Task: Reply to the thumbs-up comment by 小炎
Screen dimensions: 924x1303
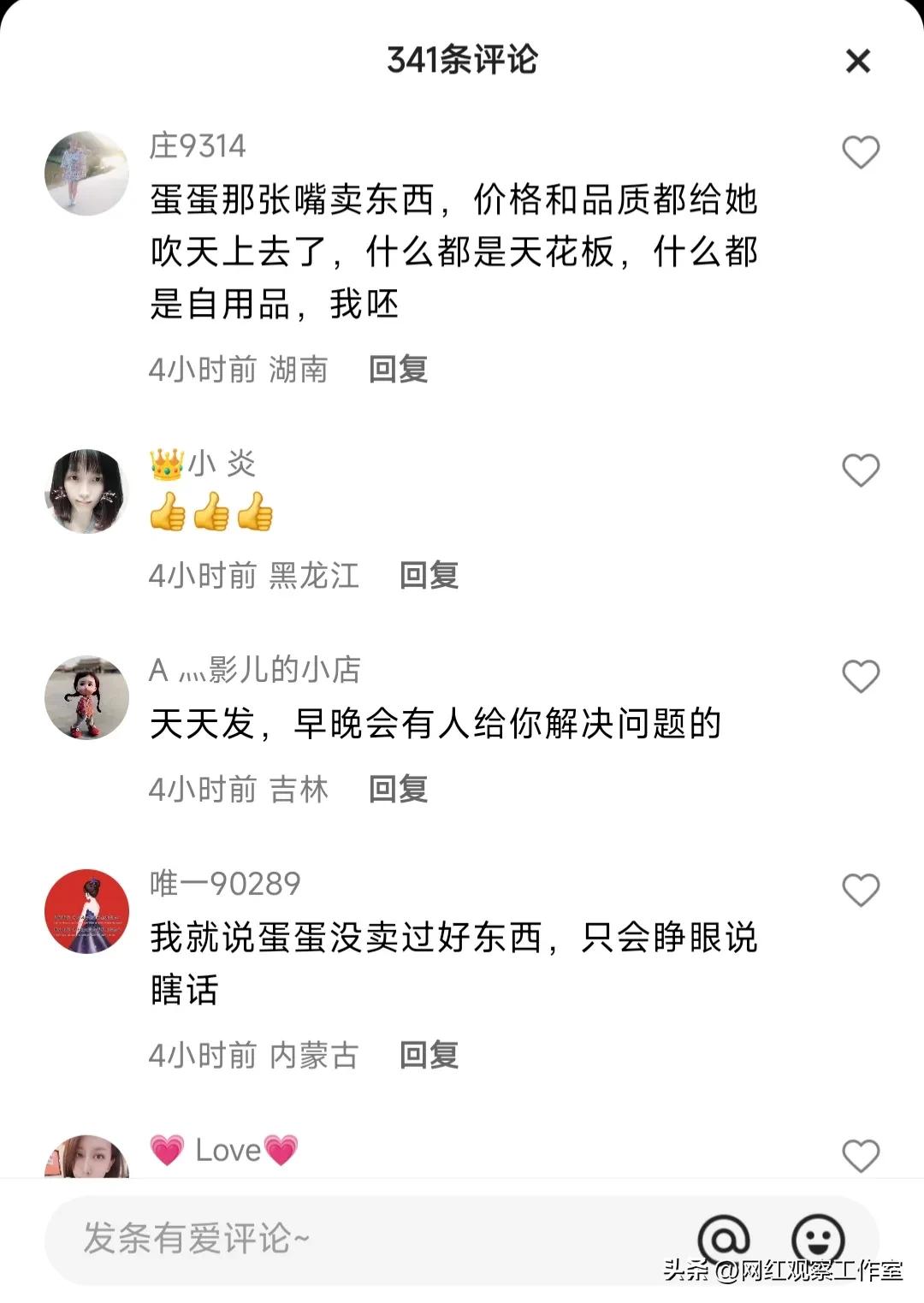Action: click(429, 577)
